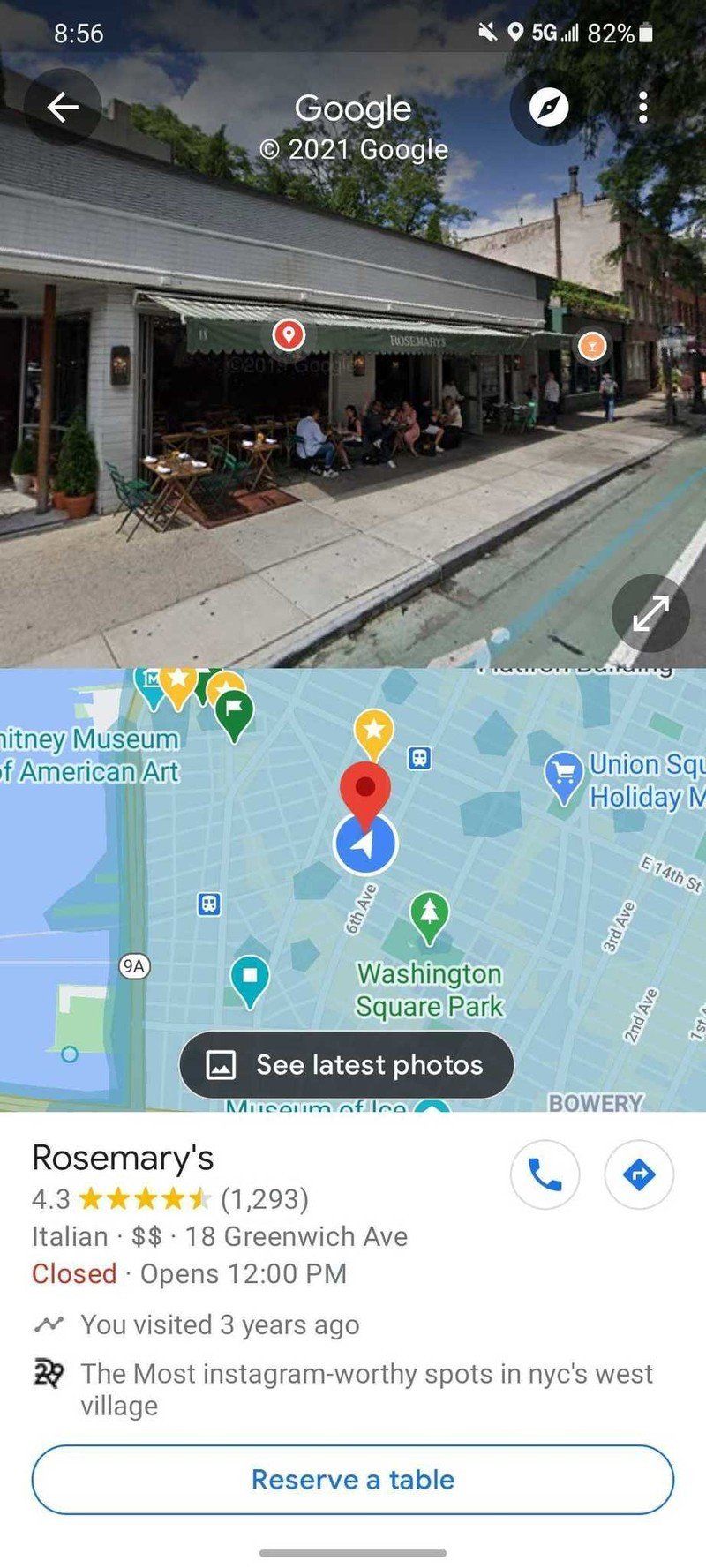Get directions to Rosemary's

(639, 1174)
